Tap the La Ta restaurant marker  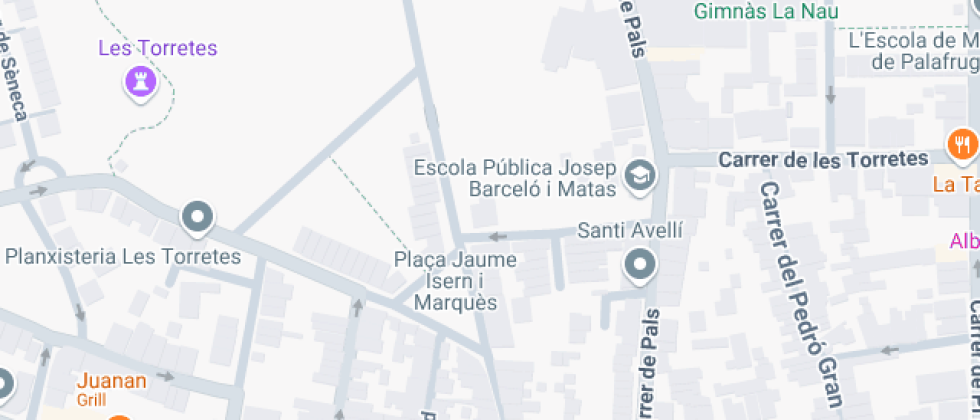click(962, 145)
